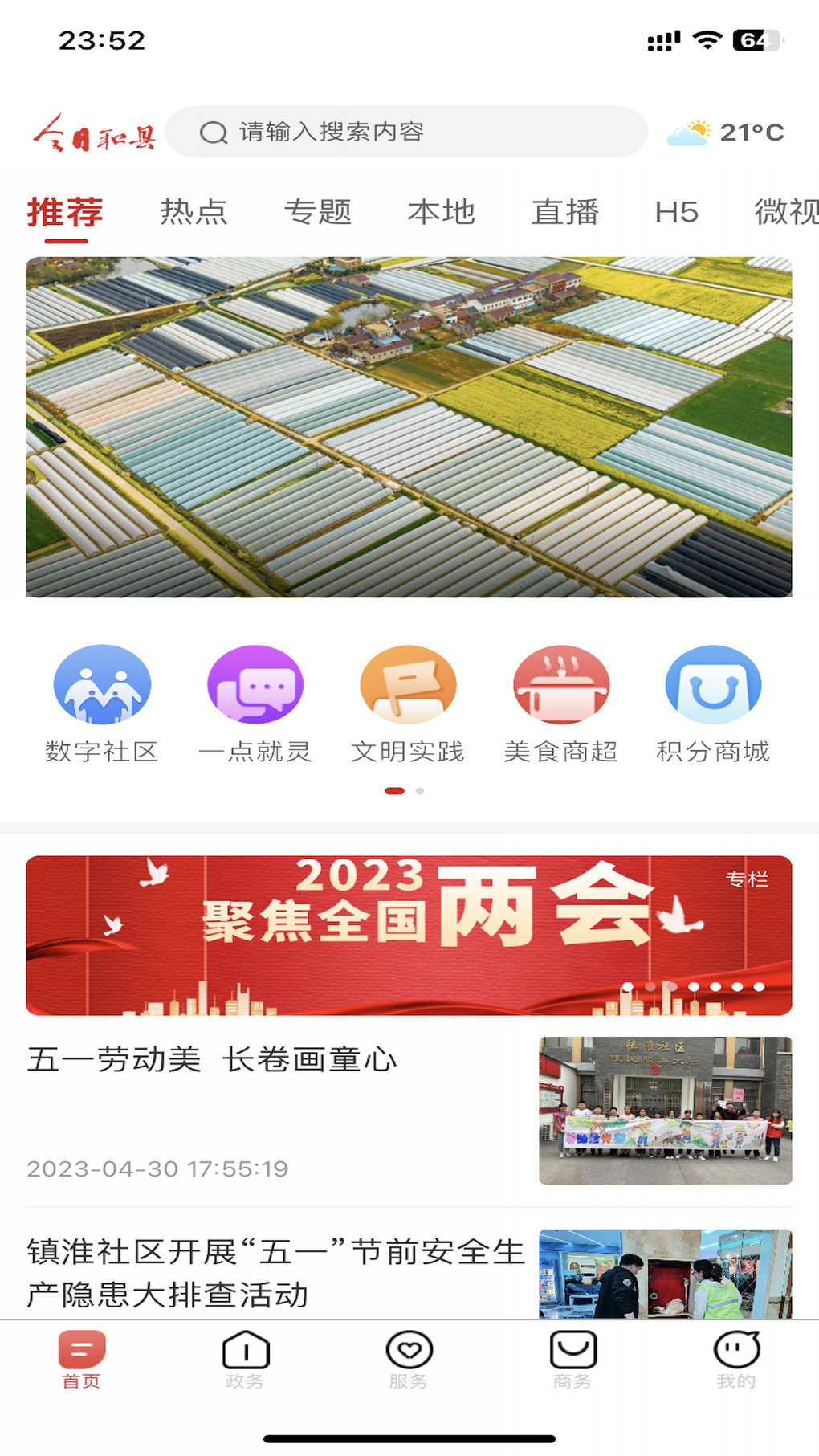The height and width of the screenshot is (1456, 819).
Task: Open the 2023 聚焦全国两会 banner
Action: (409, 935)
